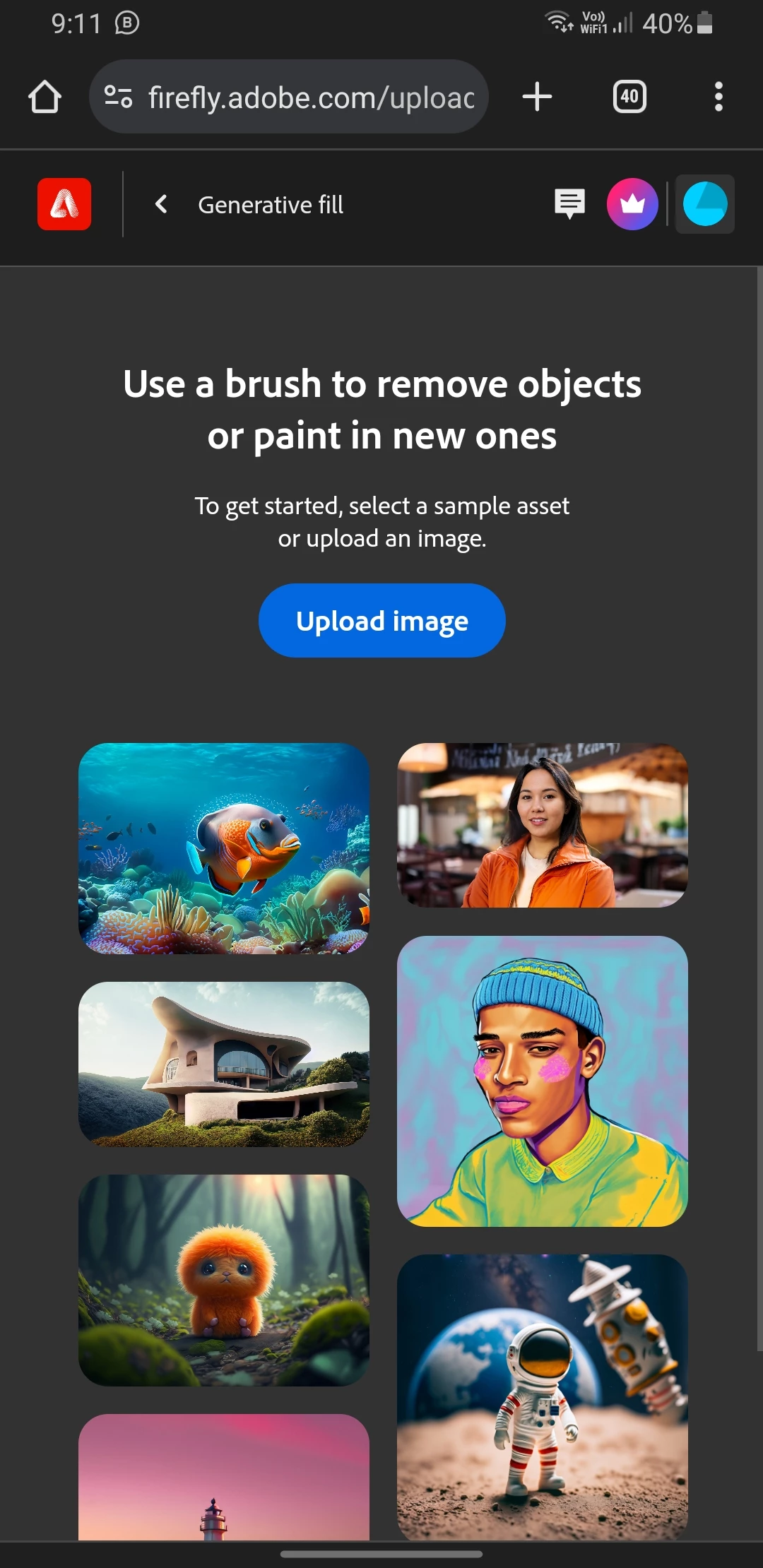This screenshot has width=763, height=1568.
Task: Choose the fluffy orange creature sample
Action: click(224, 1280)
